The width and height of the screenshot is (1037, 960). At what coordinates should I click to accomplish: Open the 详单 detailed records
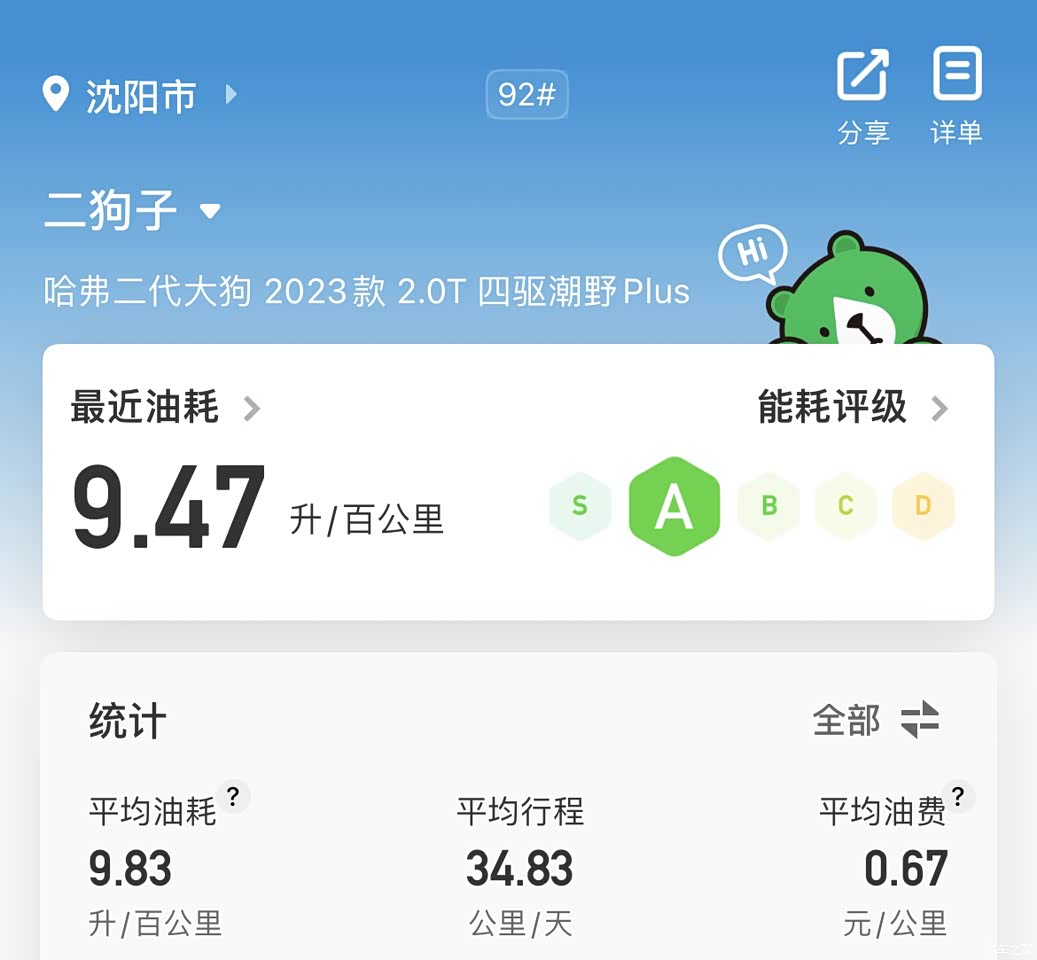tap(957, 96)
